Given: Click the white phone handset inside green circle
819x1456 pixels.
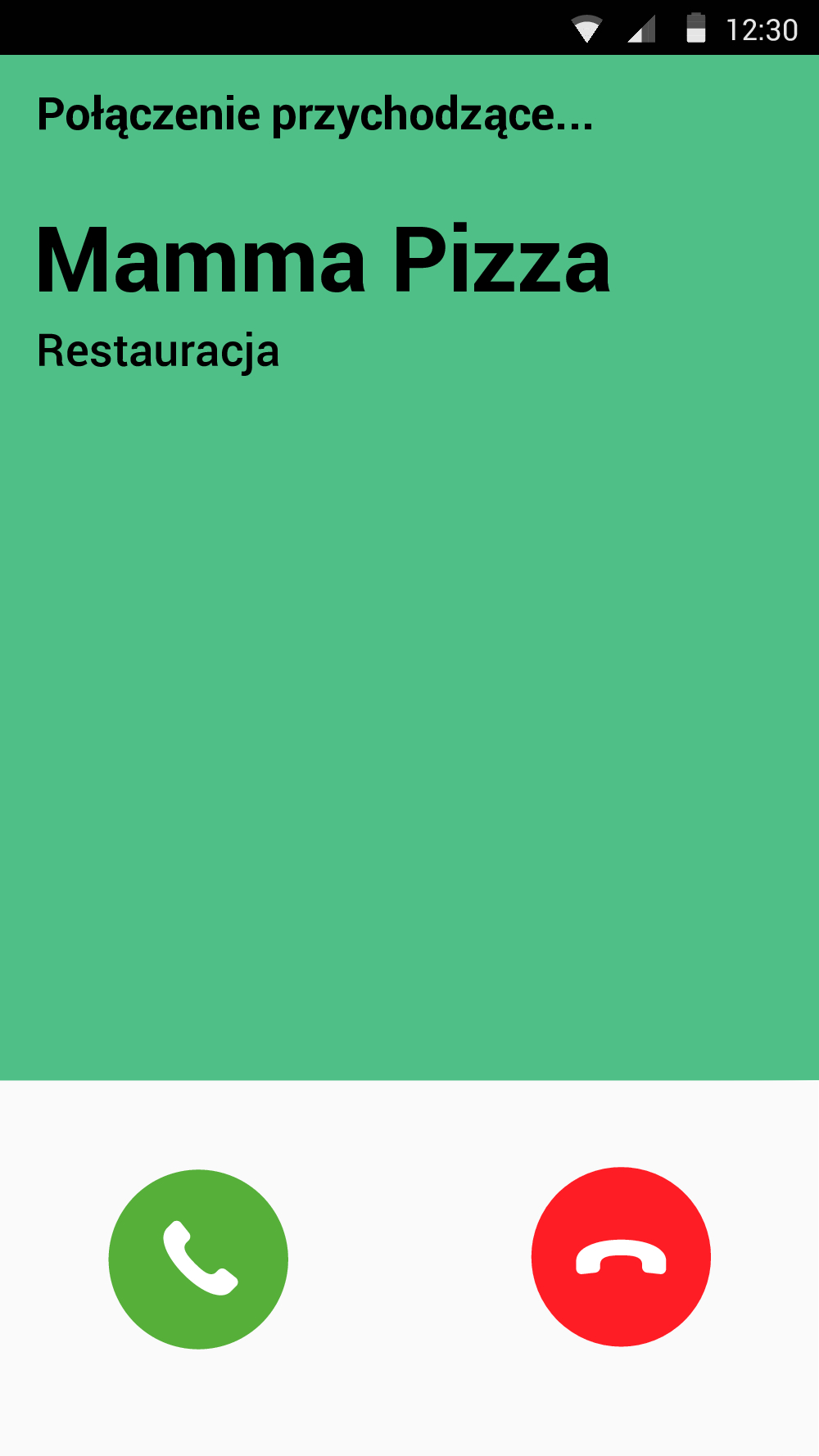Looking at the screenshot, I should [x=197, y=1259].
